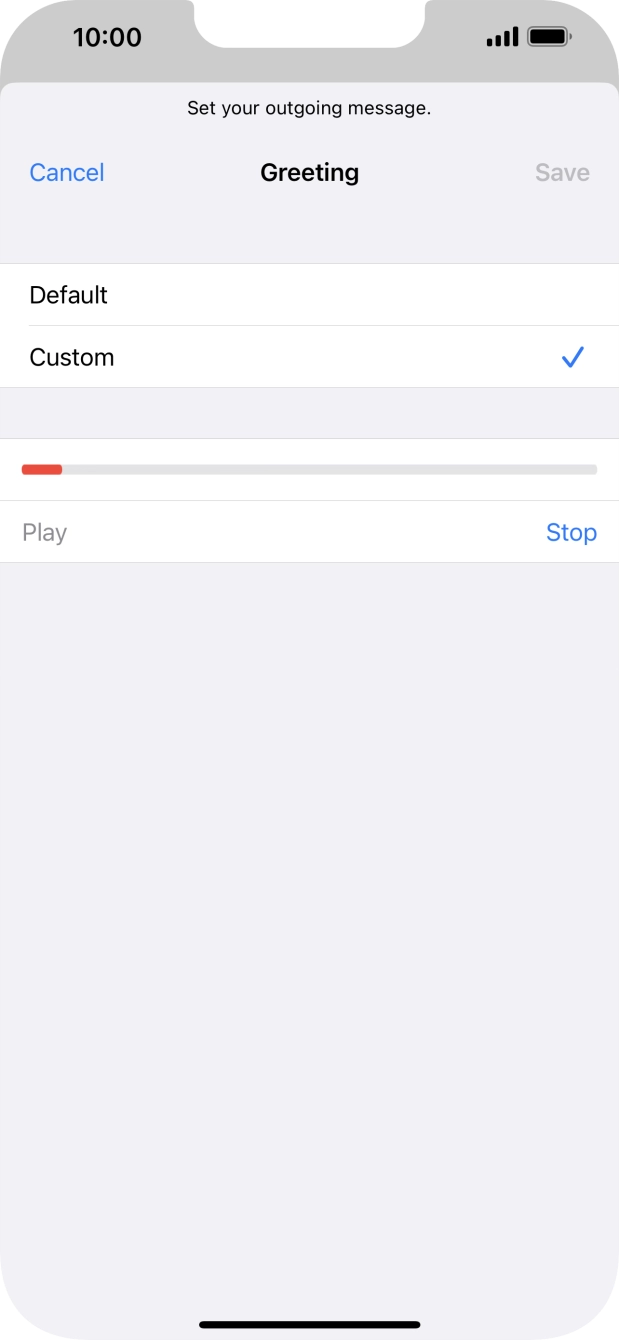Choose the Custom greeting option
This screenshot has width=619, height=1340.
(x=309, y=357)
